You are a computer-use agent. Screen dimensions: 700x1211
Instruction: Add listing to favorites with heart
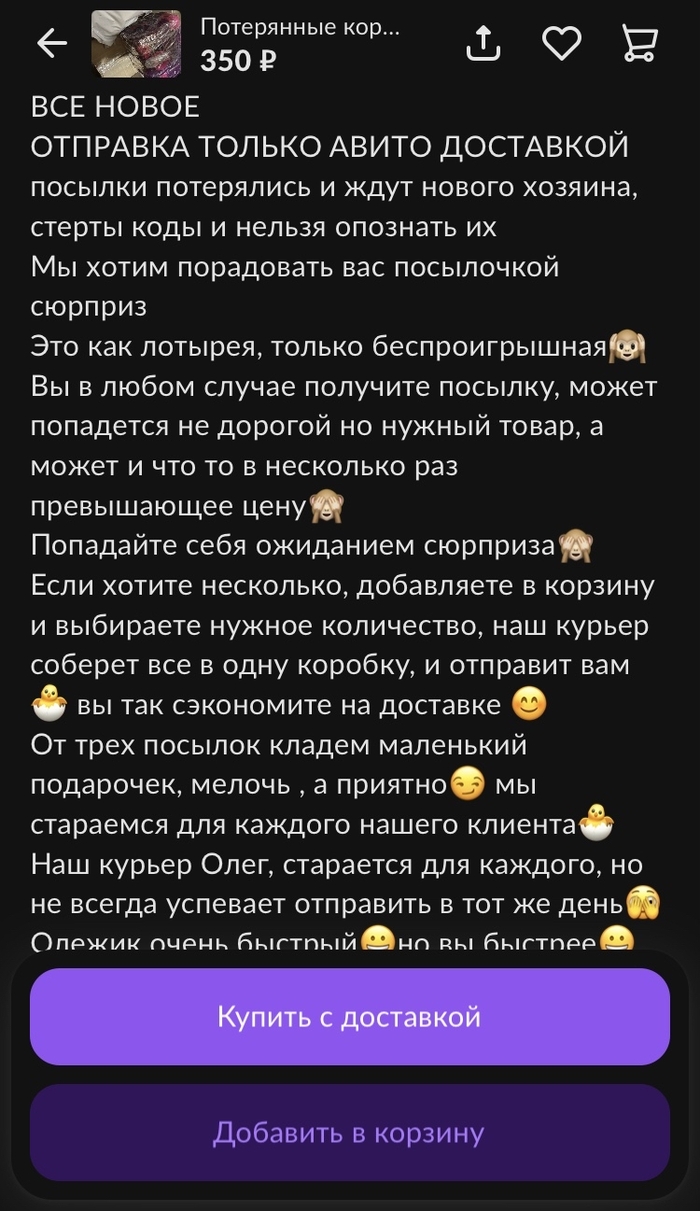point(561,43)
